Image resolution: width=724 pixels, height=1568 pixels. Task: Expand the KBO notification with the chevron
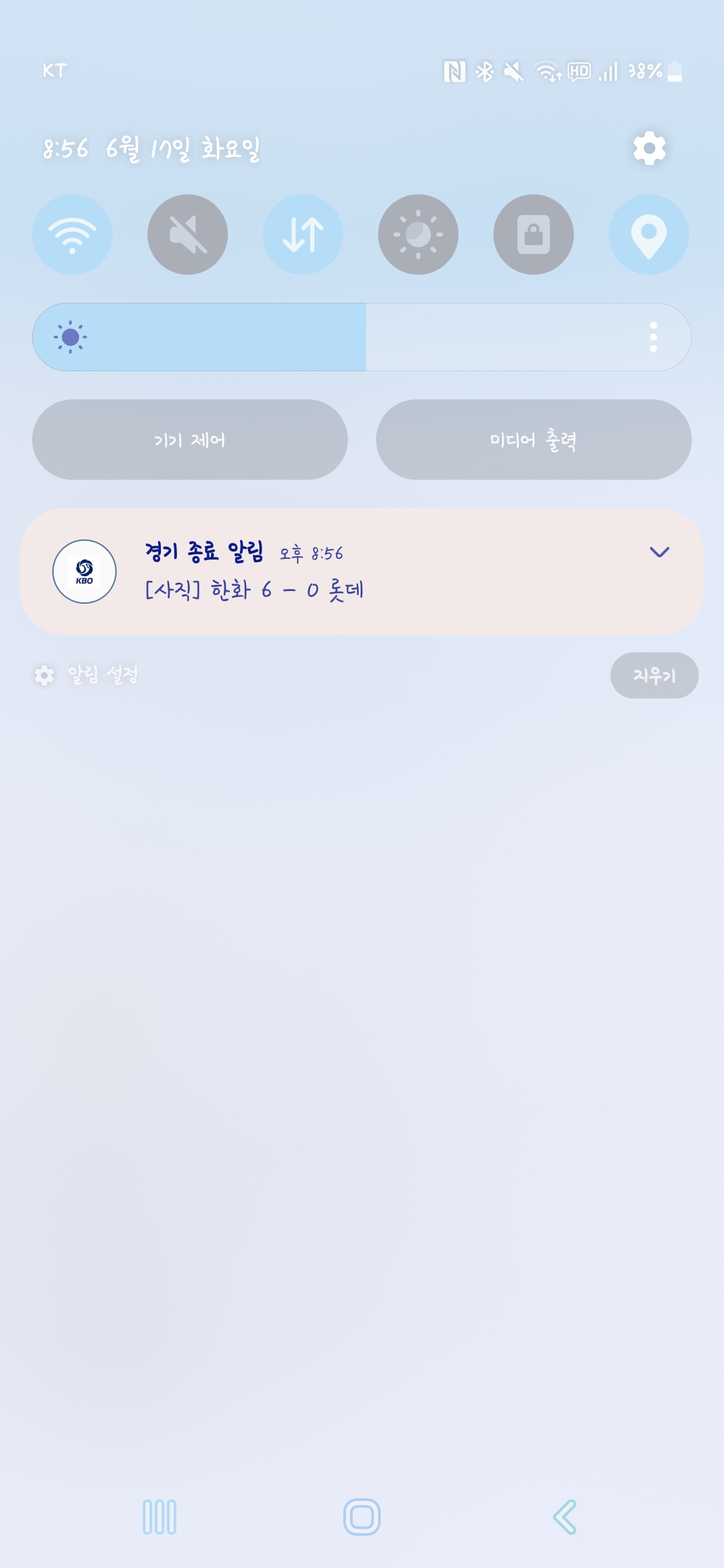pyautogui.click(x=660, y=552)
